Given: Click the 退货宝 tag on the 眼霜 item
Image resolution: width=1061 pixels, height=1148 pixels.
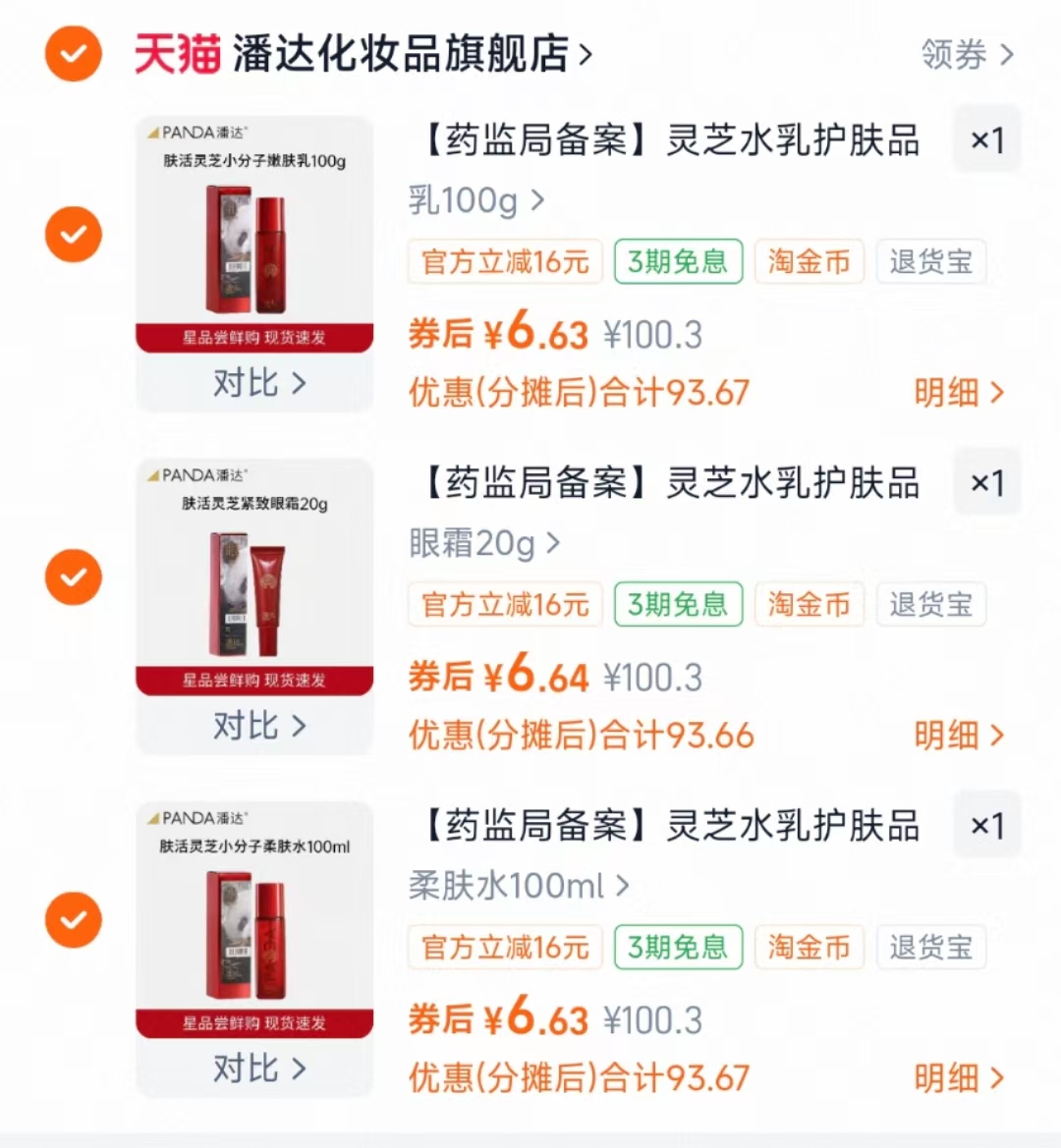Looking at the screenshot, I should click(930, 605).
